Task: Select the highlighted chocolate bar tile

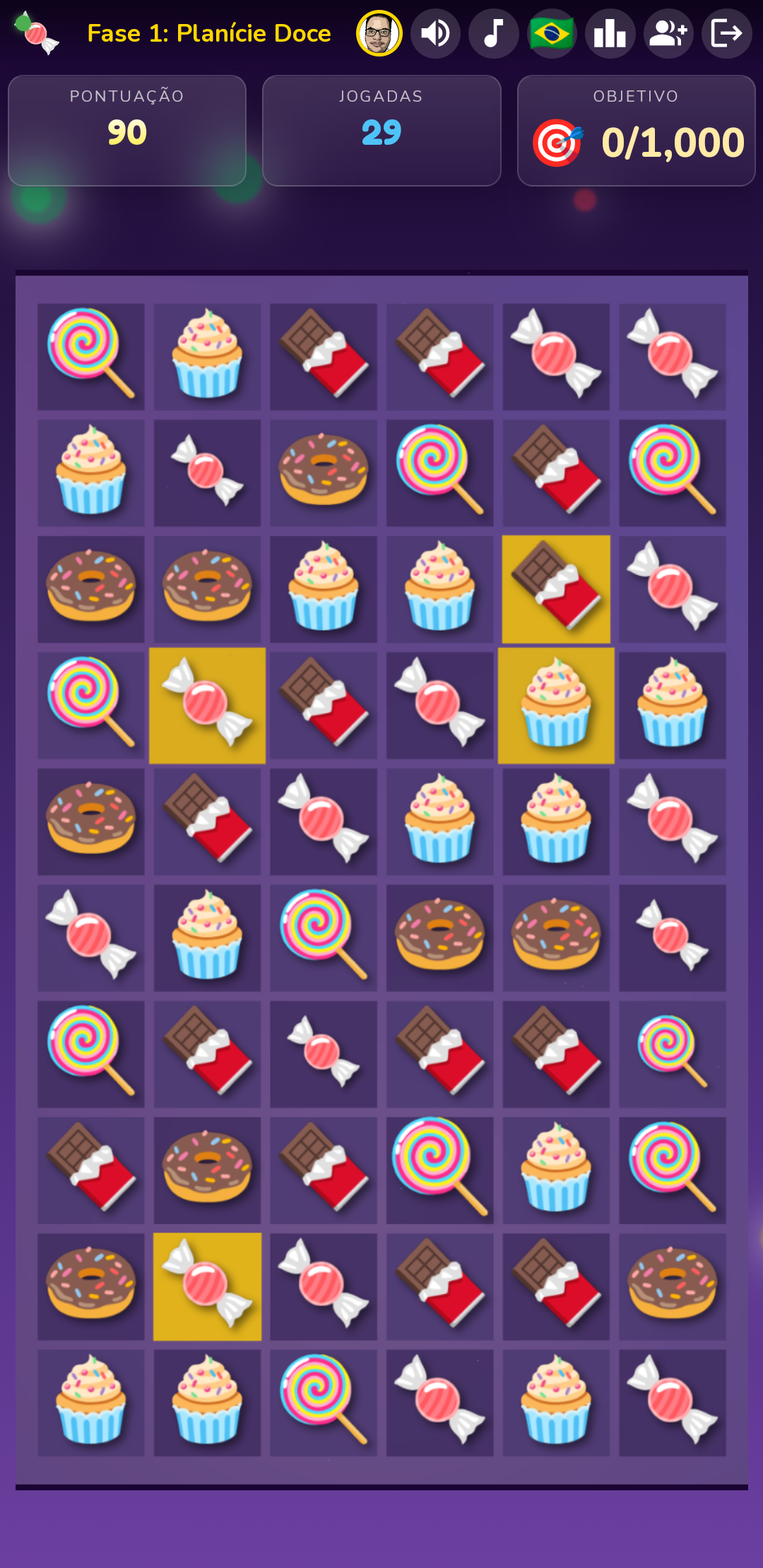Action: tap(556, 590)
